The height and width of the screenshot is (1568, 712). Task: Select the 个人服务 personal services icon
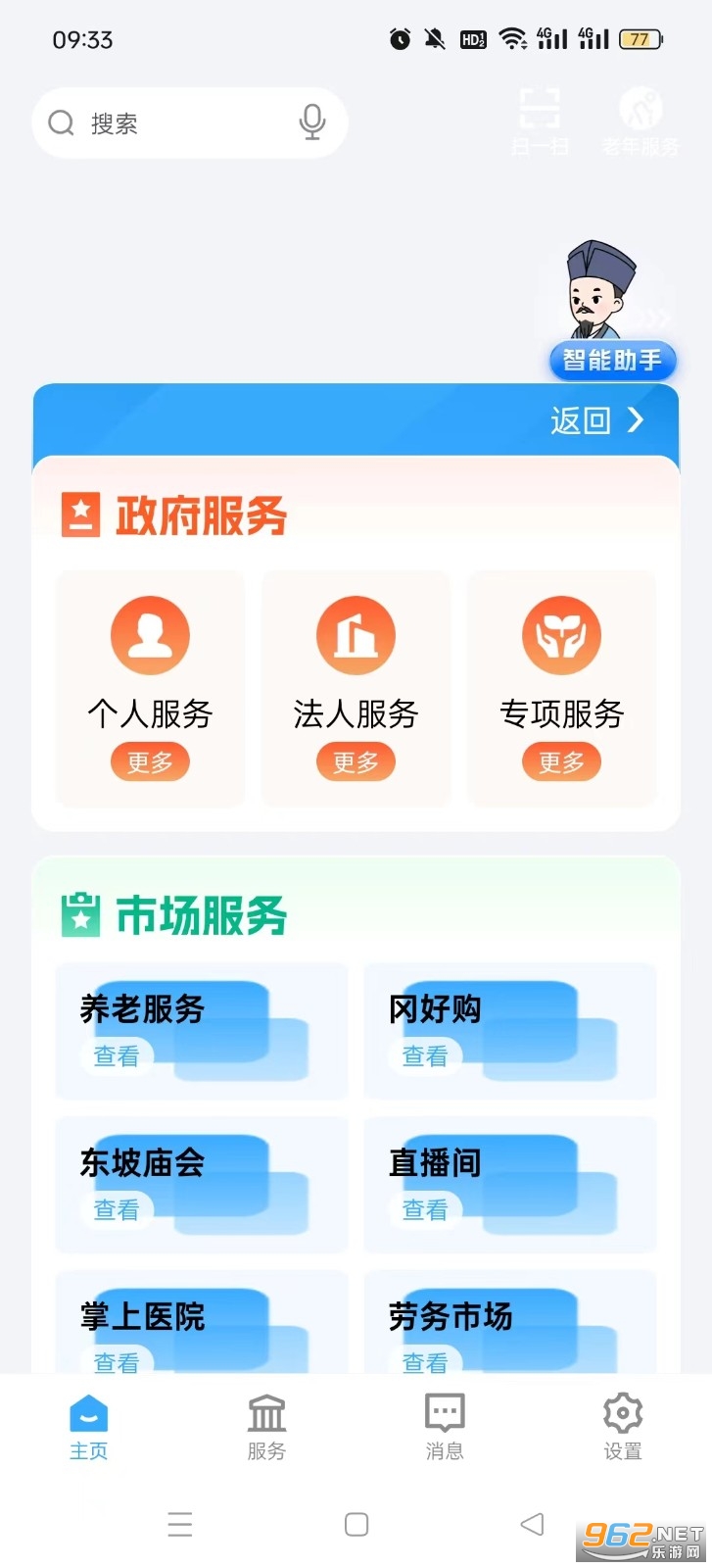coord(150,635)
